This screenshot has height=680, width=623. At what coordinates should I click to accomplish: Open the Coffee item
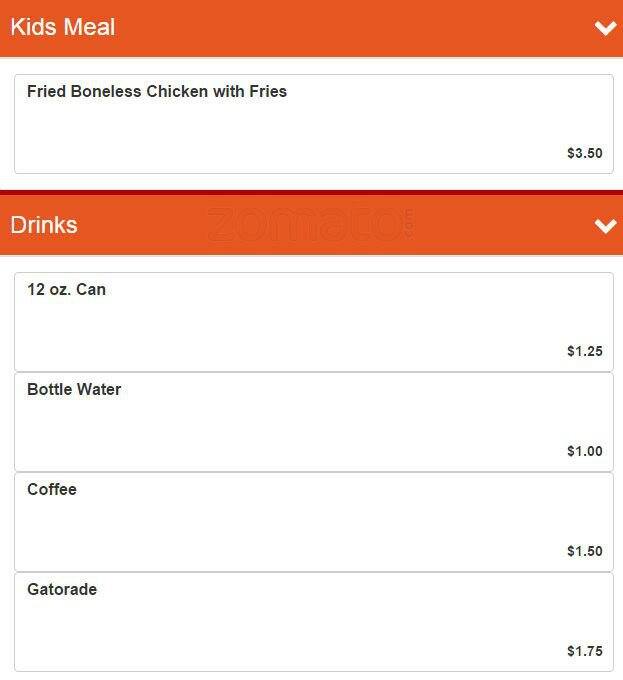tap(313, 521)
